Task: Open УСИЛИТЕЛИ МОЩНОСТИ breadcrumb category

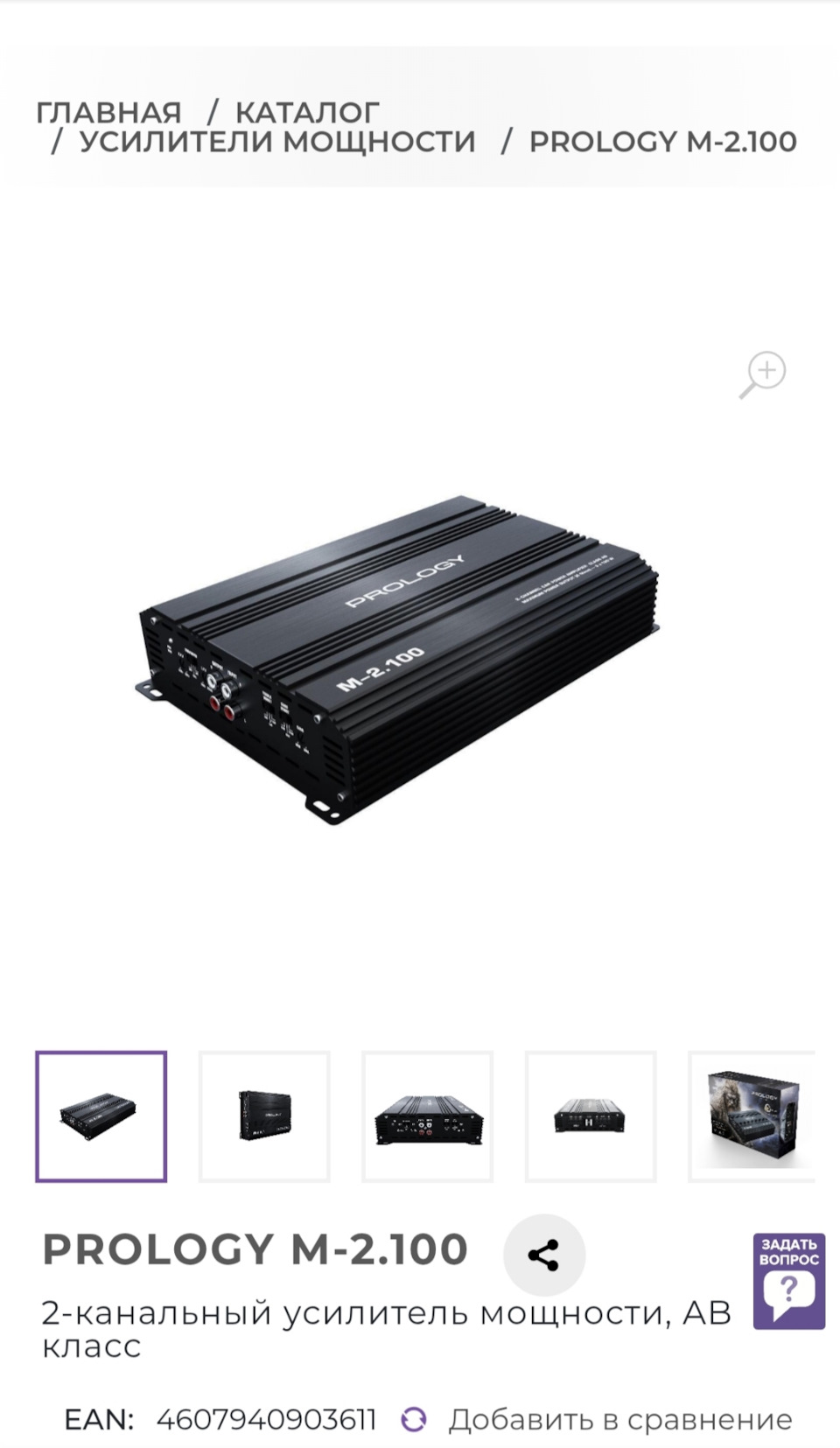Action: coord(277,141)
